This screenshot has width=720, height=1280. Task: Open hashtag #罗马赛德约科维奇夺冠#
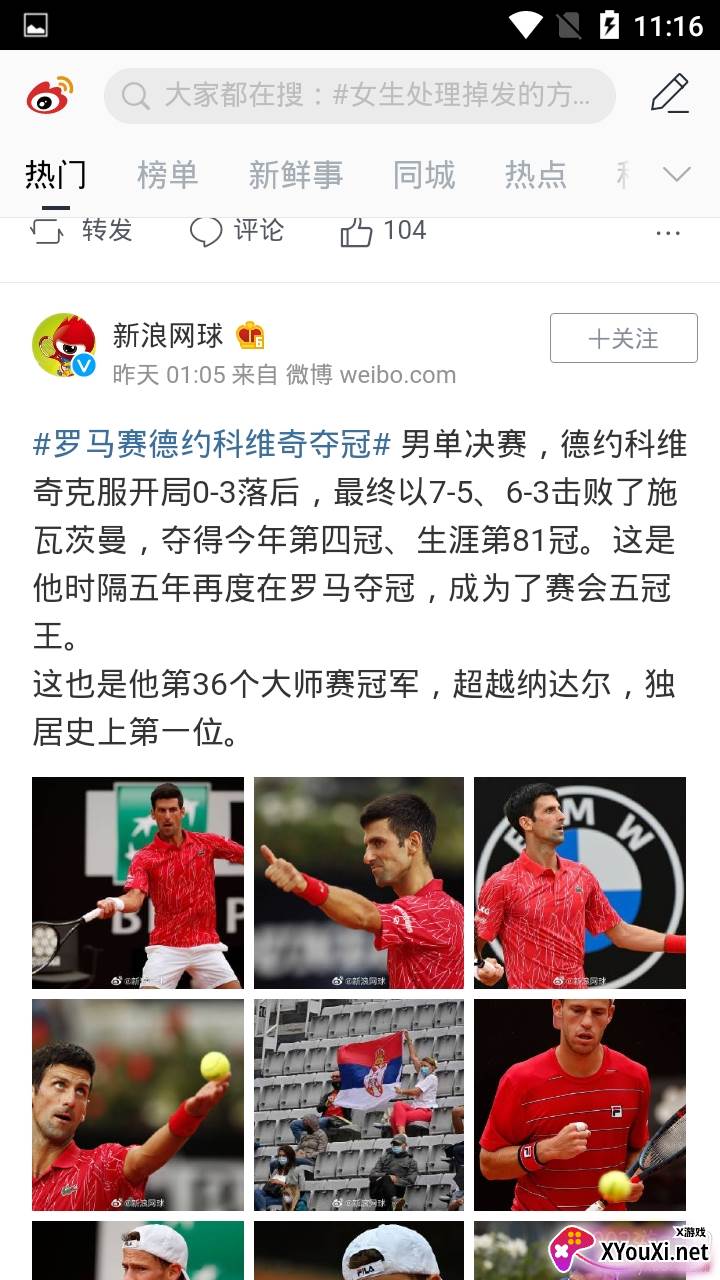[211, 443]
